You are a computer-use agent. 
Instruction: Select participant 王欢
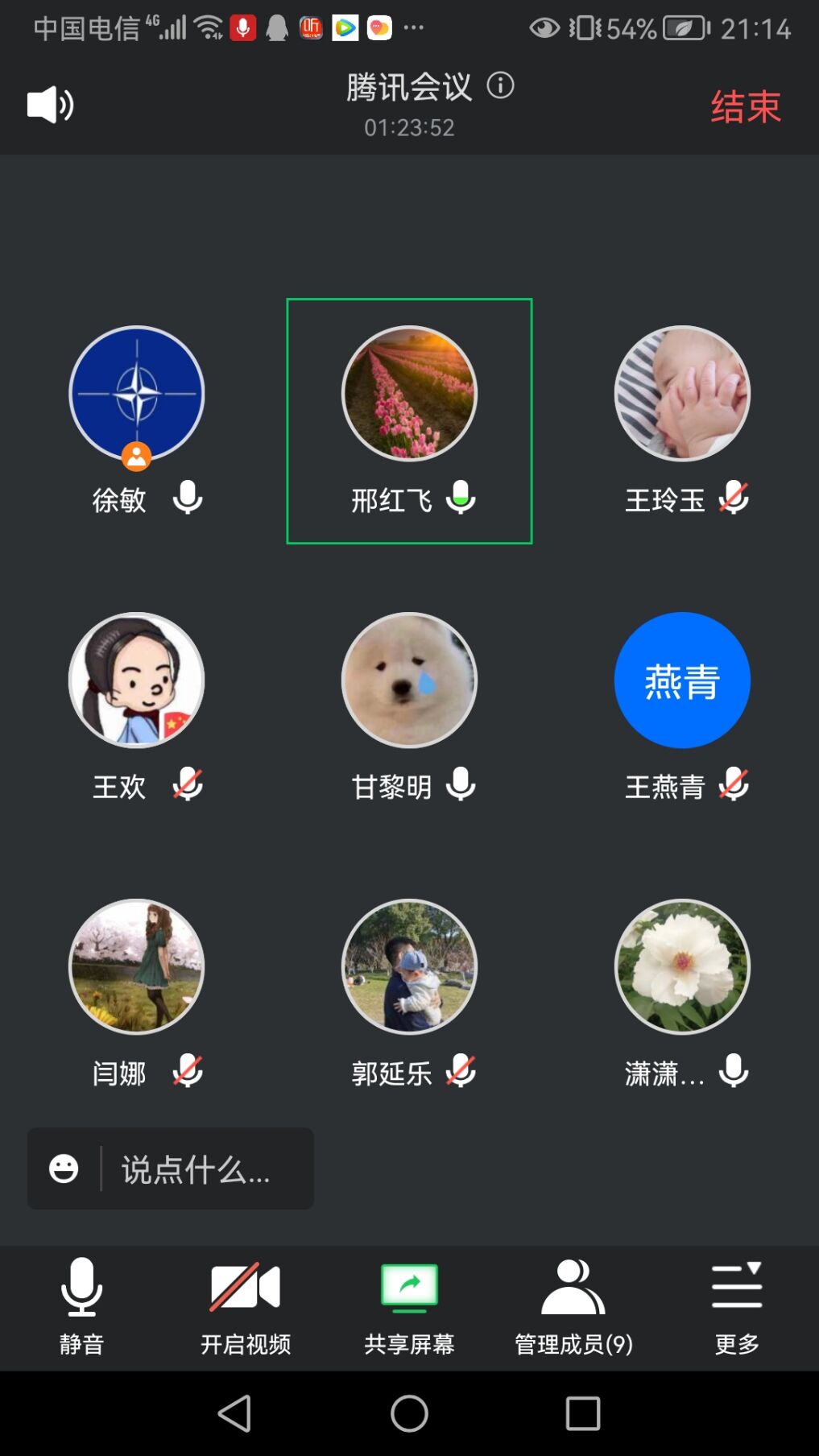136,680
